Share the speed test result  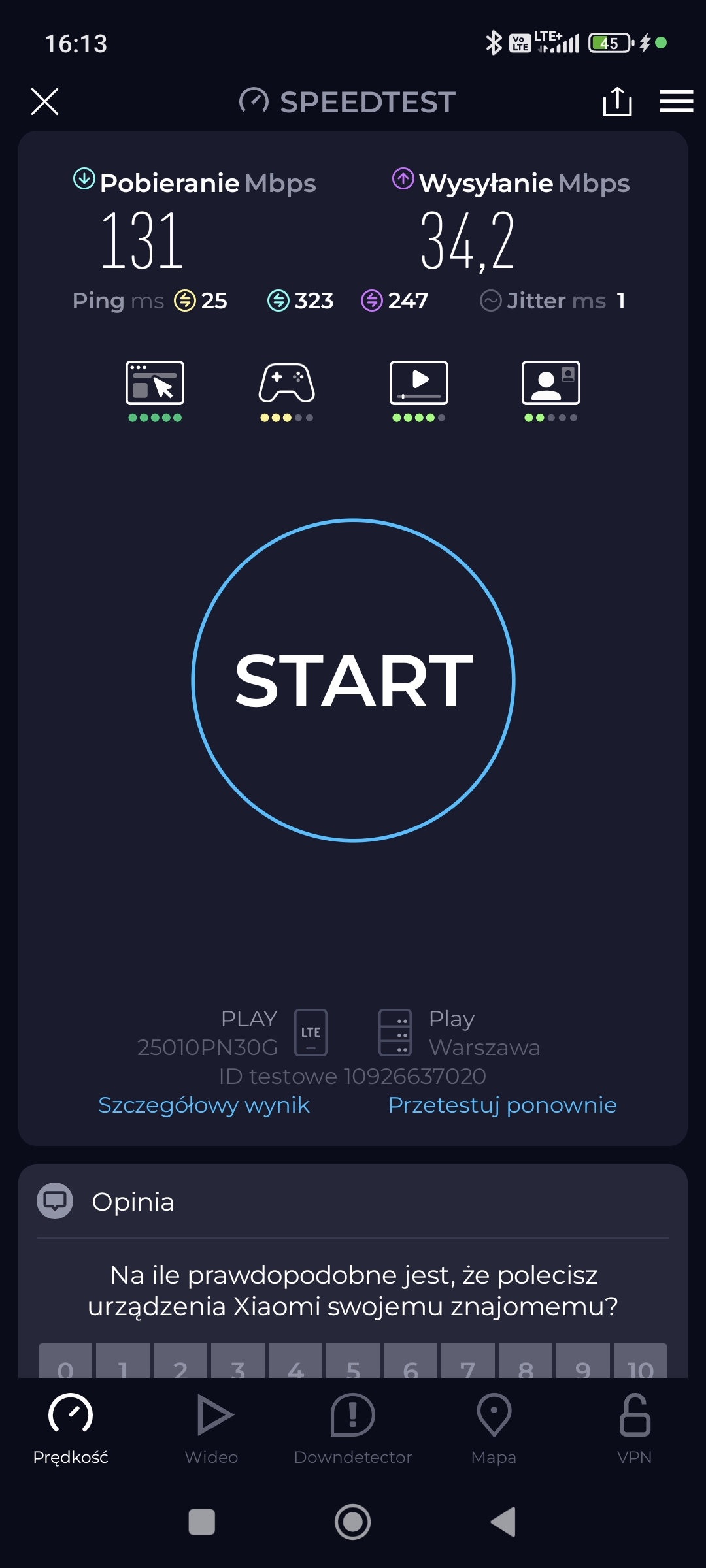(x=617, y=101)
